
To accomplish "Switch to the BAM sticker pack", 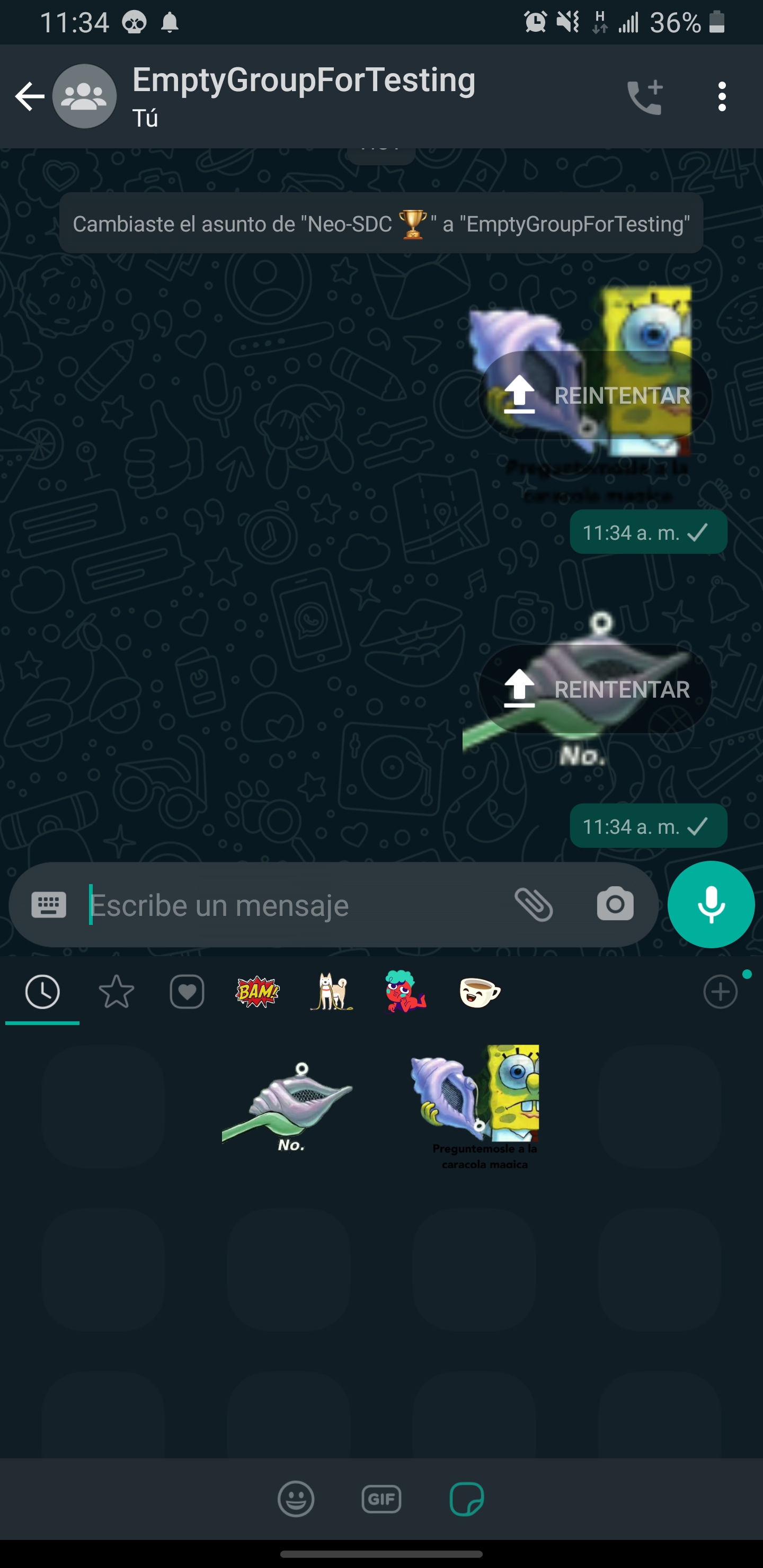I will click(x=256, y=992).
